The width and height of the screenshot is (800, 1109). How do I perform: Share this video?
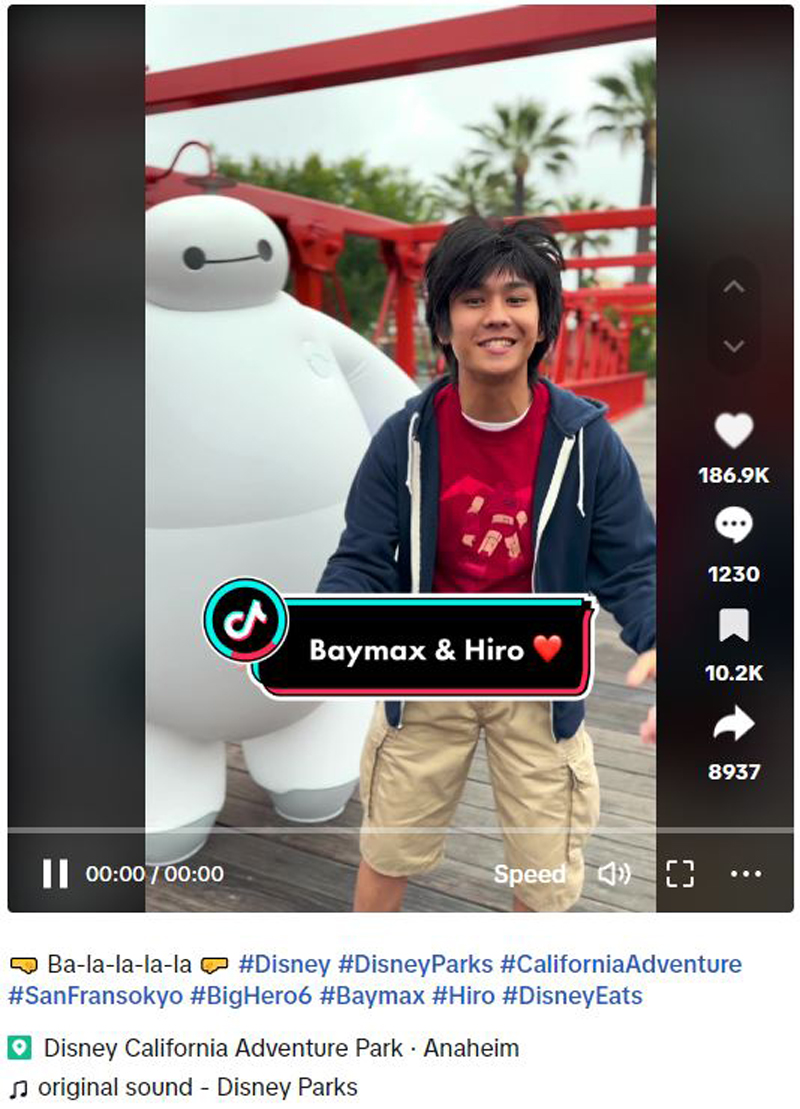tap(733, 725)
